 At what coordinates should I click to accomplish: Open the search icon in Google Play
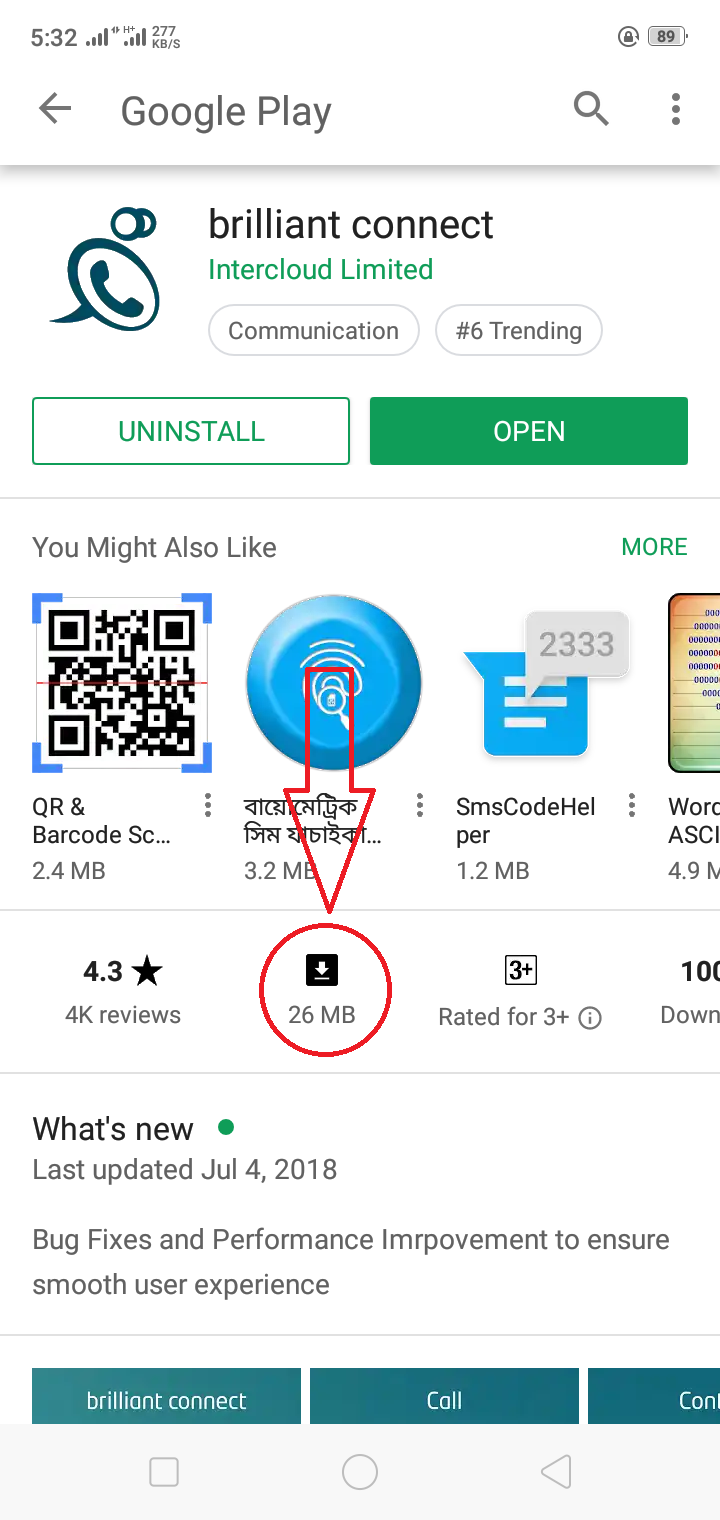click(591, 108)
